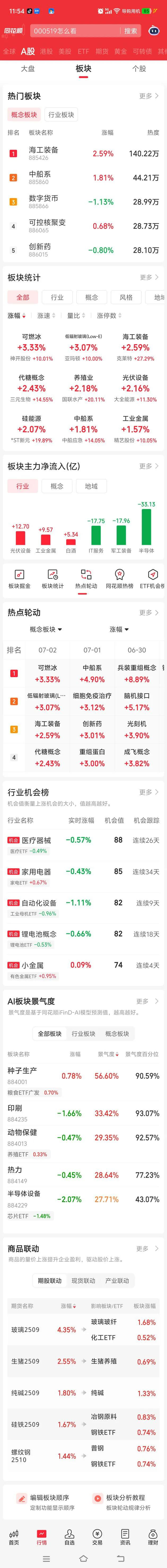Image resolution: width=167 pixels, height=1568 pixels.
Task: Open 更多 next to 热门板块
Action: [x=148, y=96]
